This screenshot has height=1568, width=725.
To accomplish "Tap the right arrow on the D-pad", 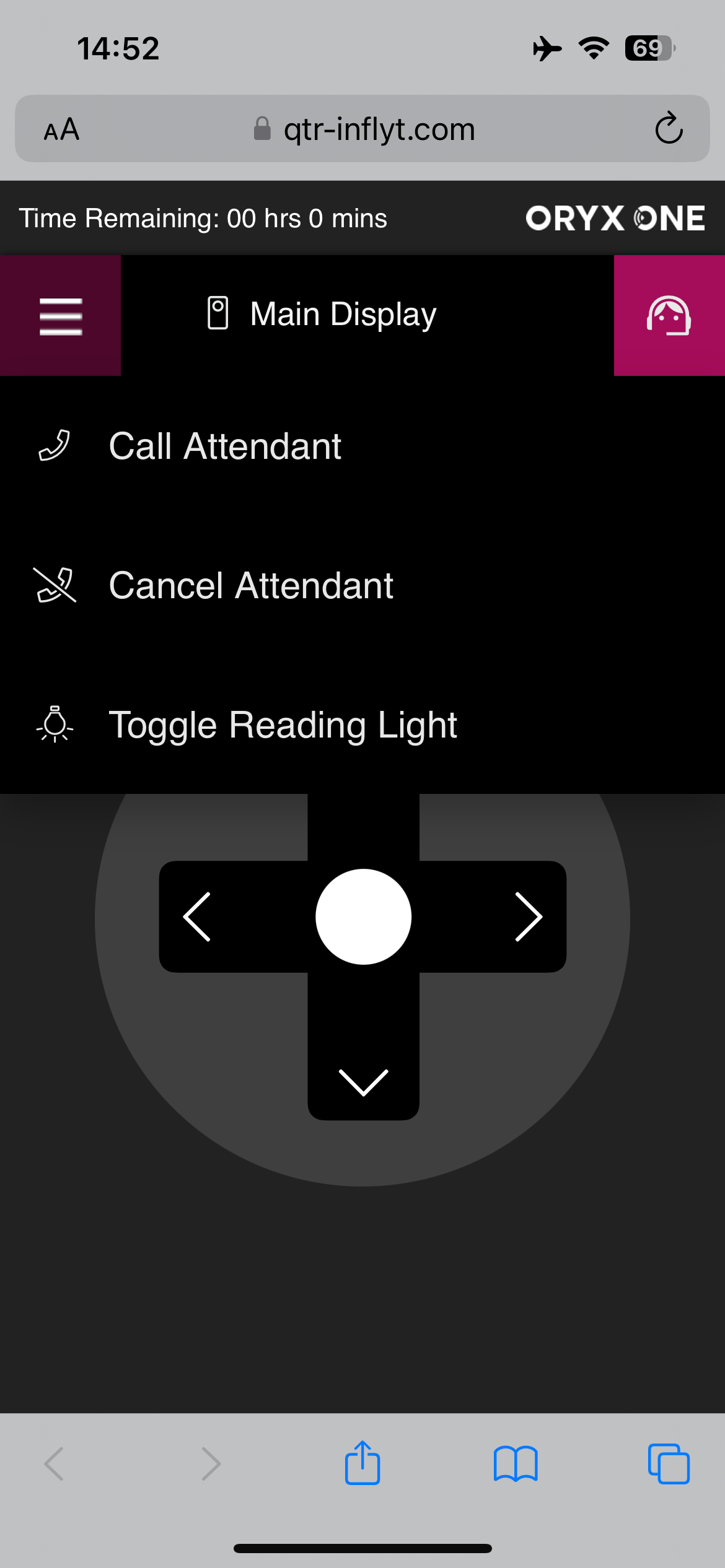I will (529, 917).
